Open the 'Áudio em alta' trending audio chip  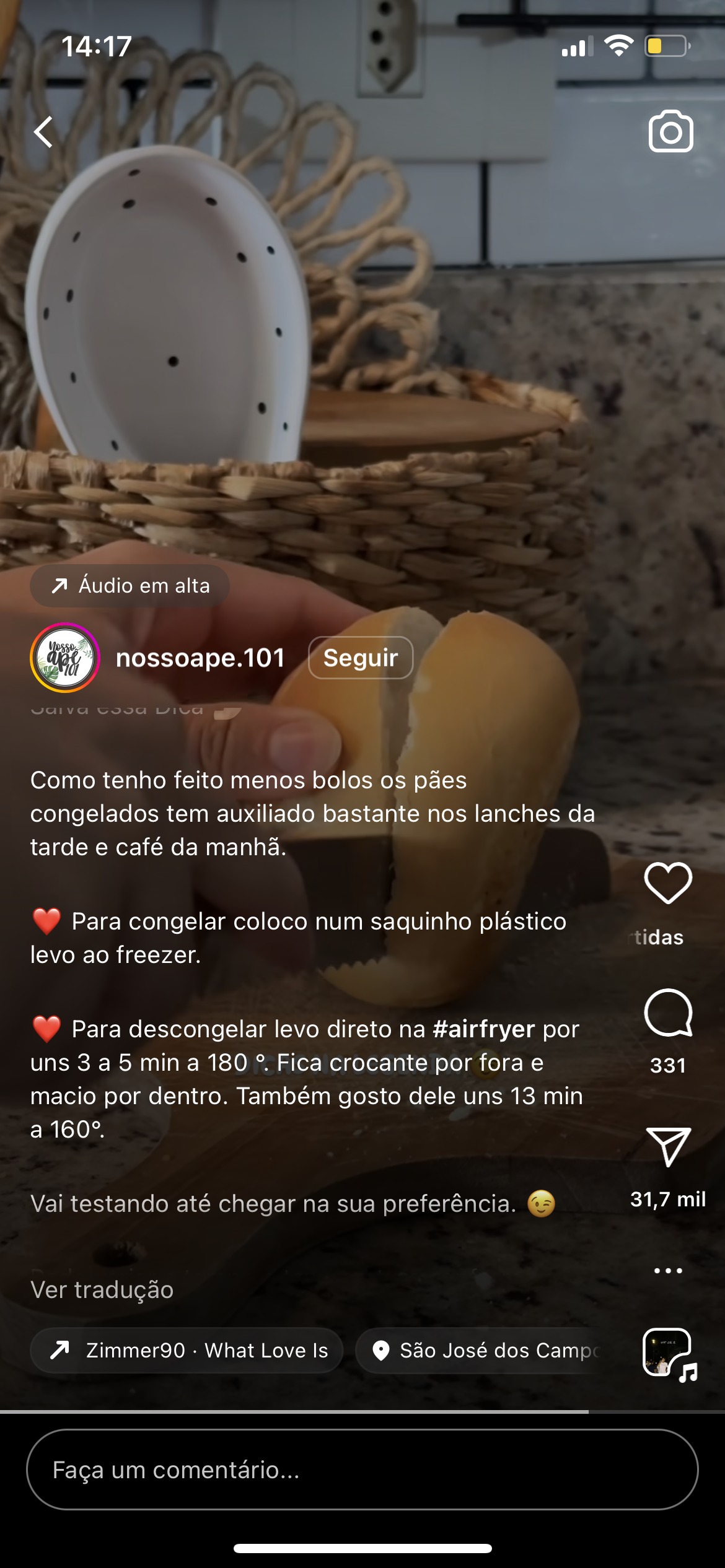click(130, 586)
